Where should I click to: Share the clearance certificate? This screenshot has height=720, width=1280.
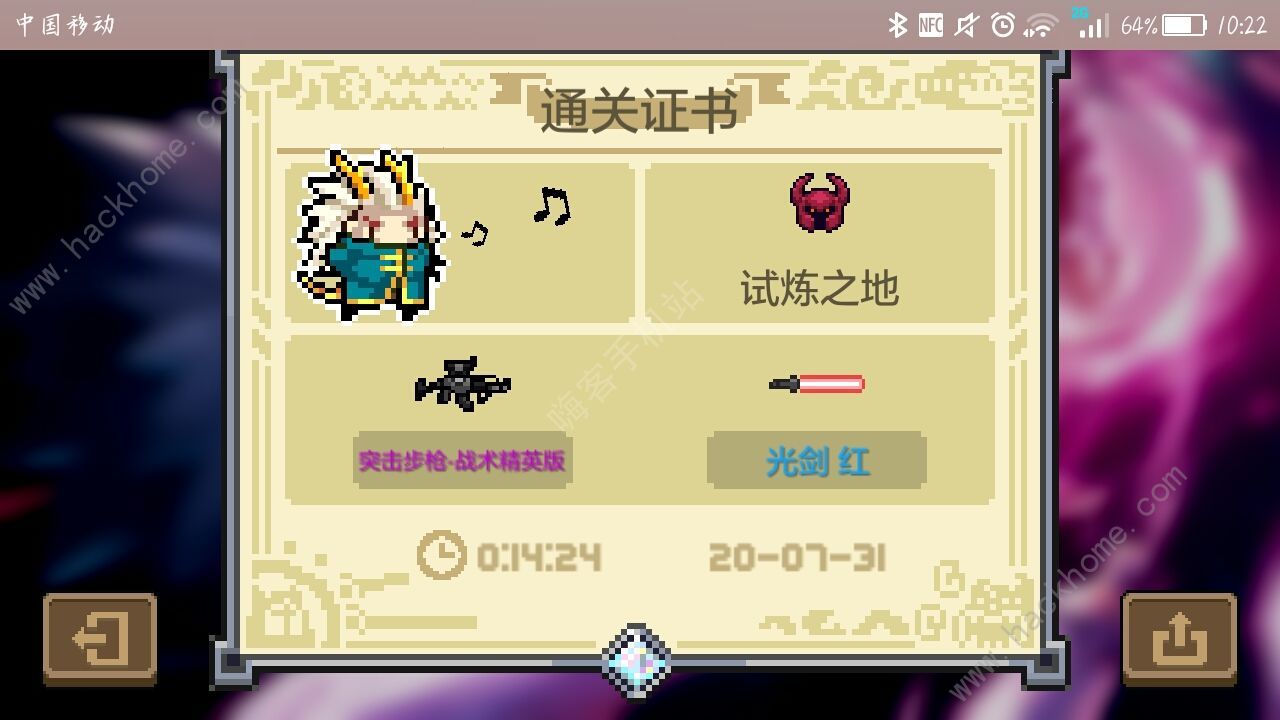1179,638
